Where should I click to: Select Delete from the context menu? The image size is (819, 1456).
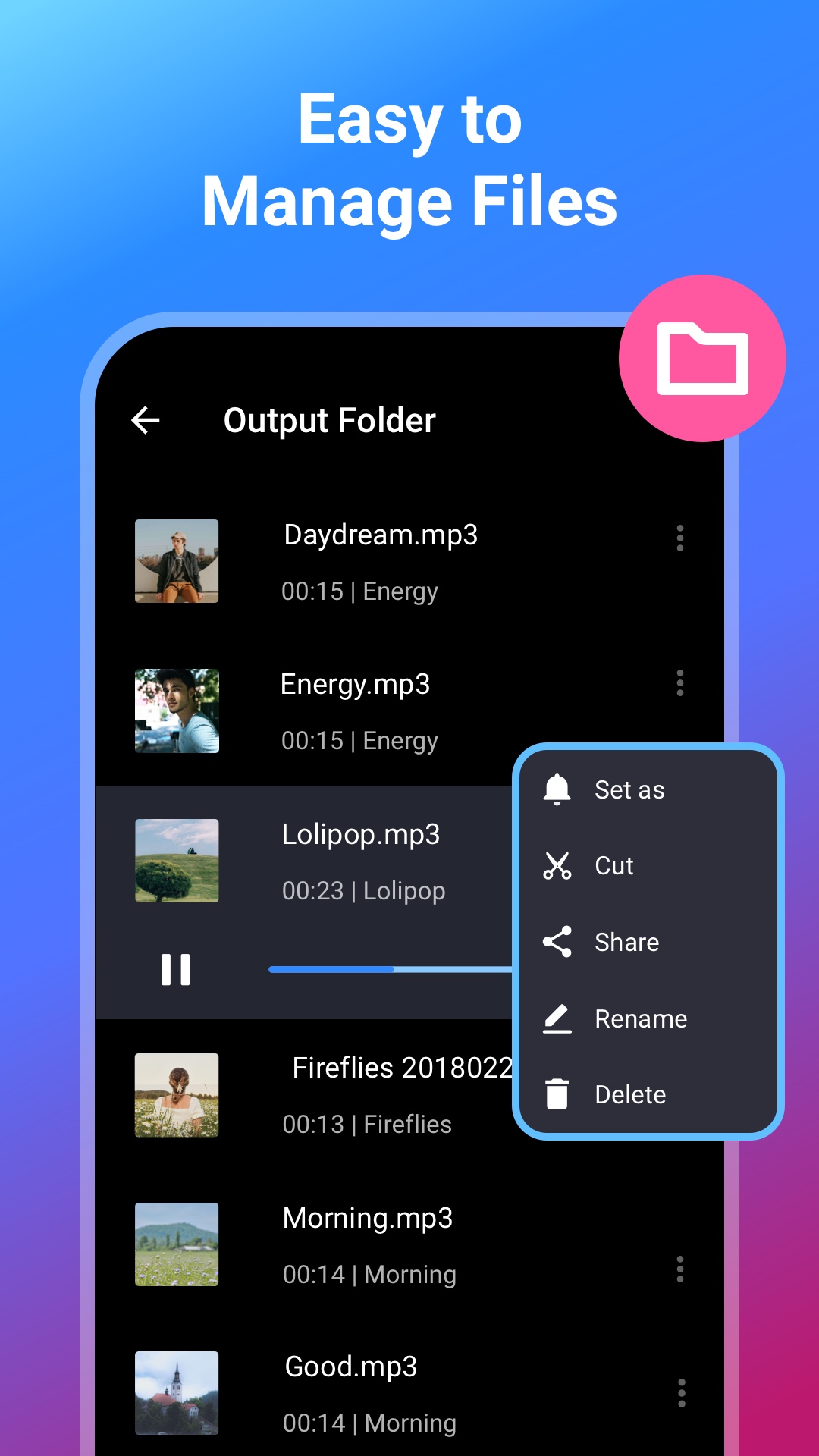click(x=629, y=1094)
